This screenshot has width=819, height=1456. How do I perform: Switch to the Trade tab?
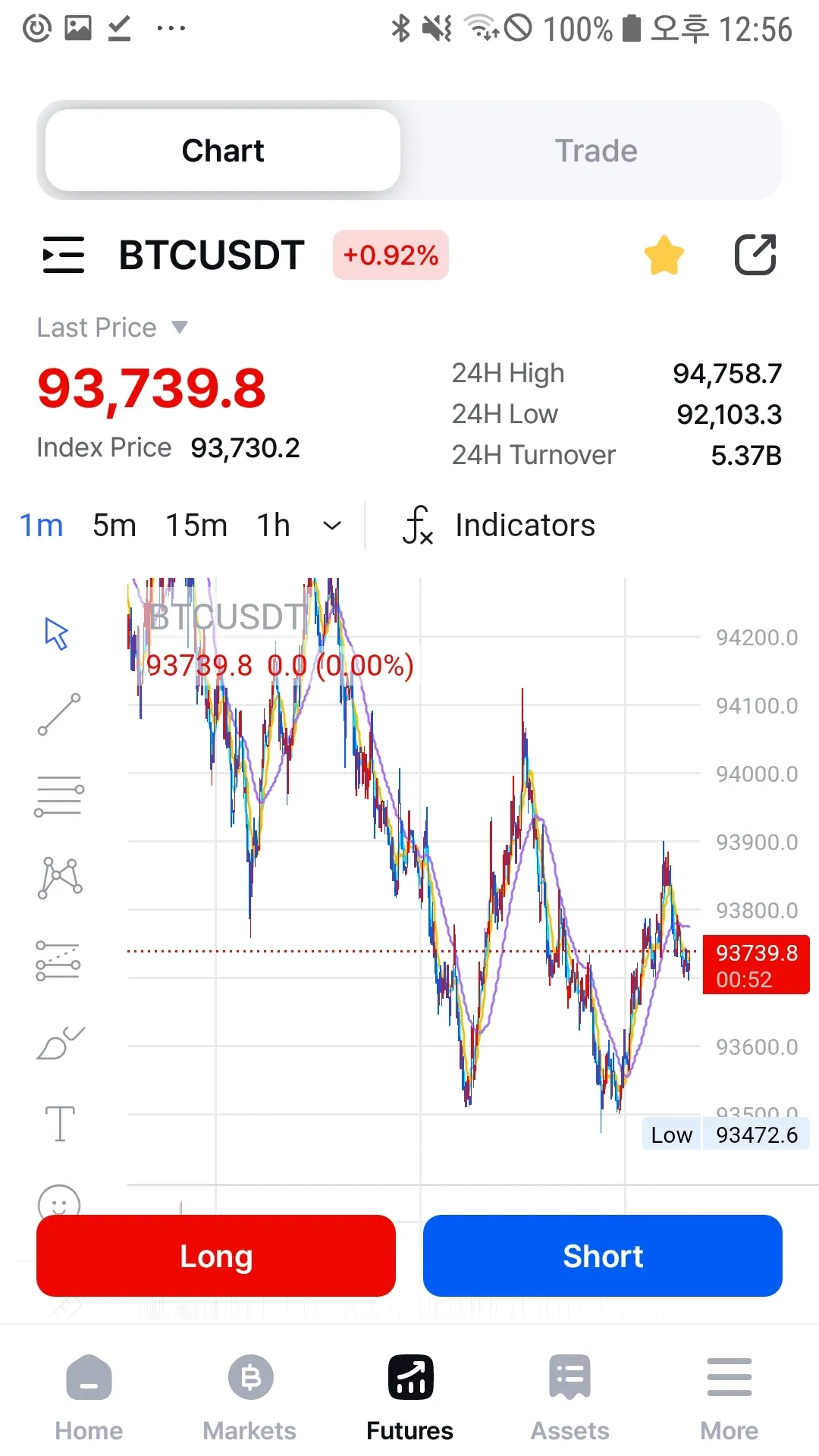[x=595, y=151]
